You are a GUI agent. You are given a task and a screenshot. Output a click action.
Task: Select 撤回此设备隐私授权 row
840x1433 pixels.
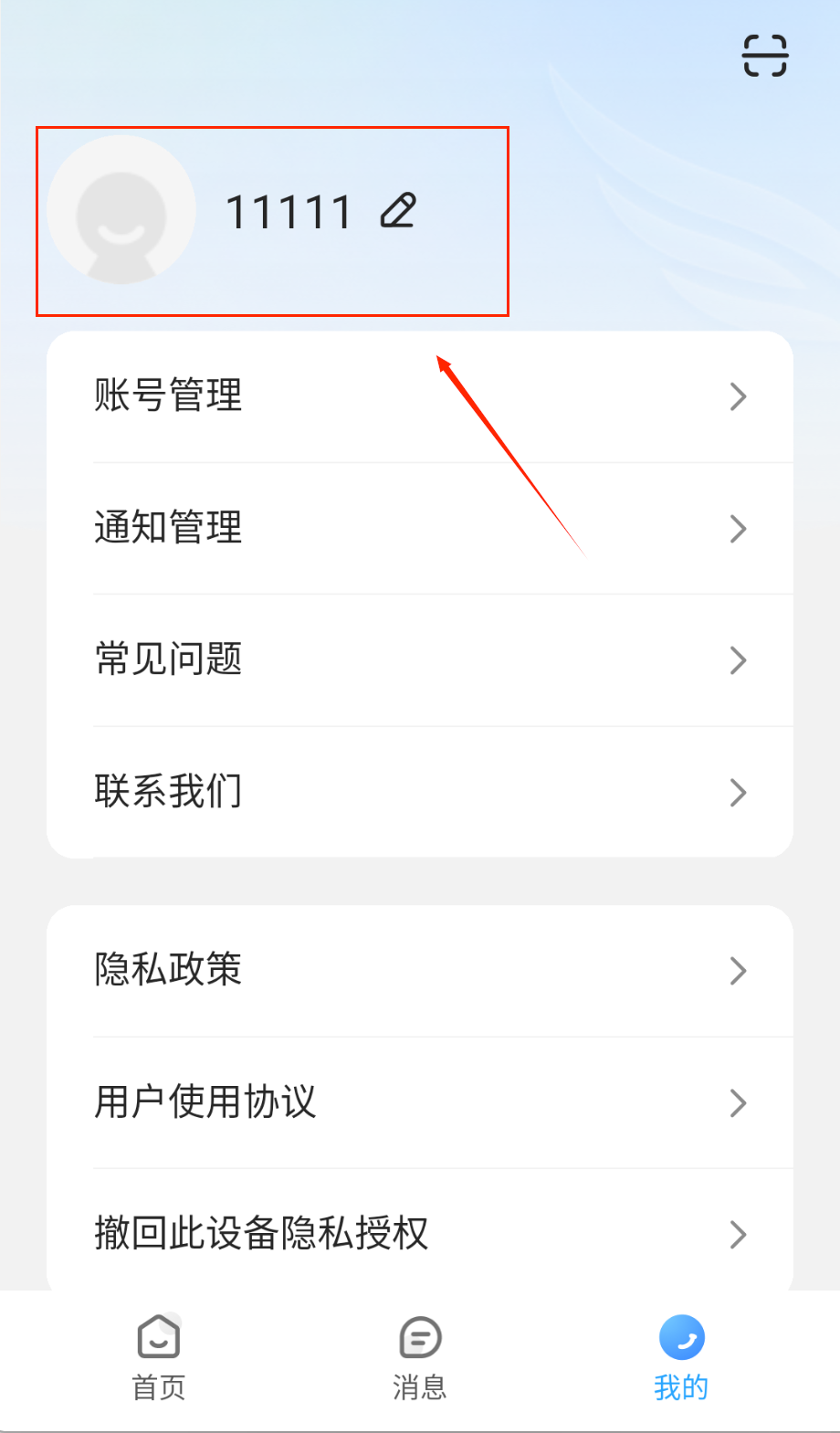(x=420, y=1233)
